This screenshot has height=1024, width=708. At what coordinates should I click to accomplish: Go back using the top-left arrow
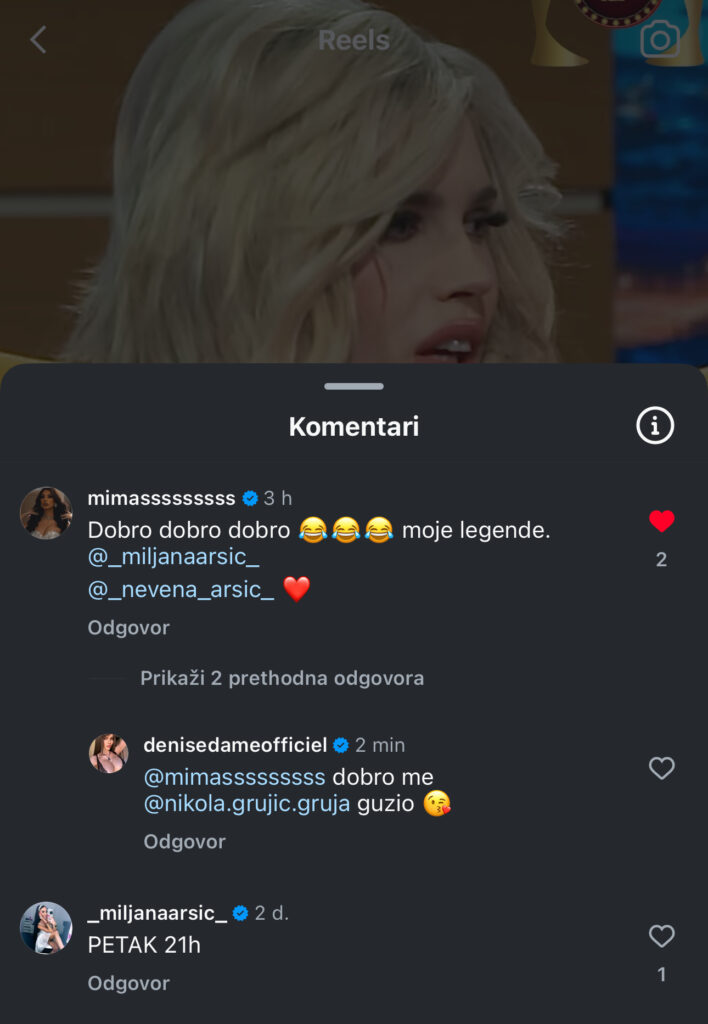[x=38, y=40]
